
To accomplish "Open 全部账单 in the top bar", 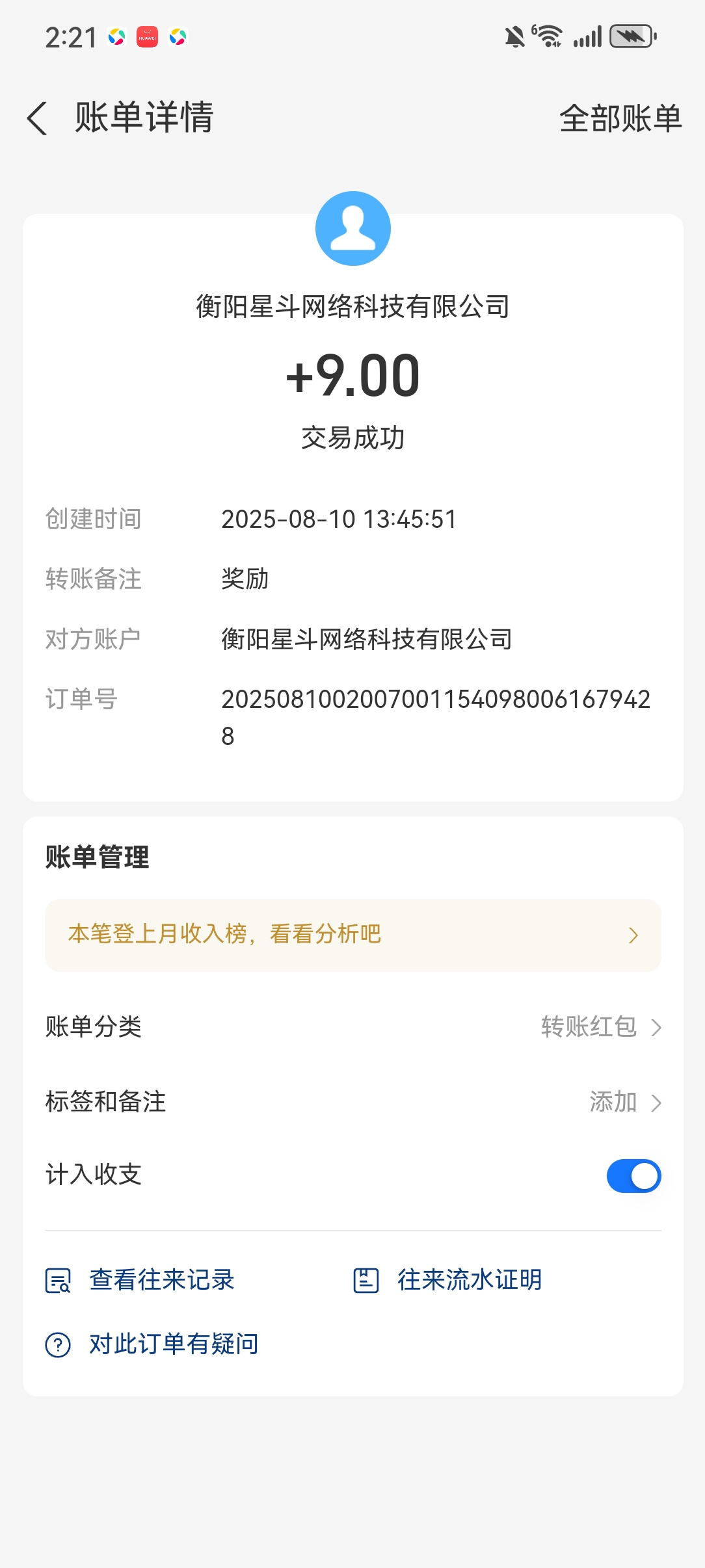I will point(620,118).
